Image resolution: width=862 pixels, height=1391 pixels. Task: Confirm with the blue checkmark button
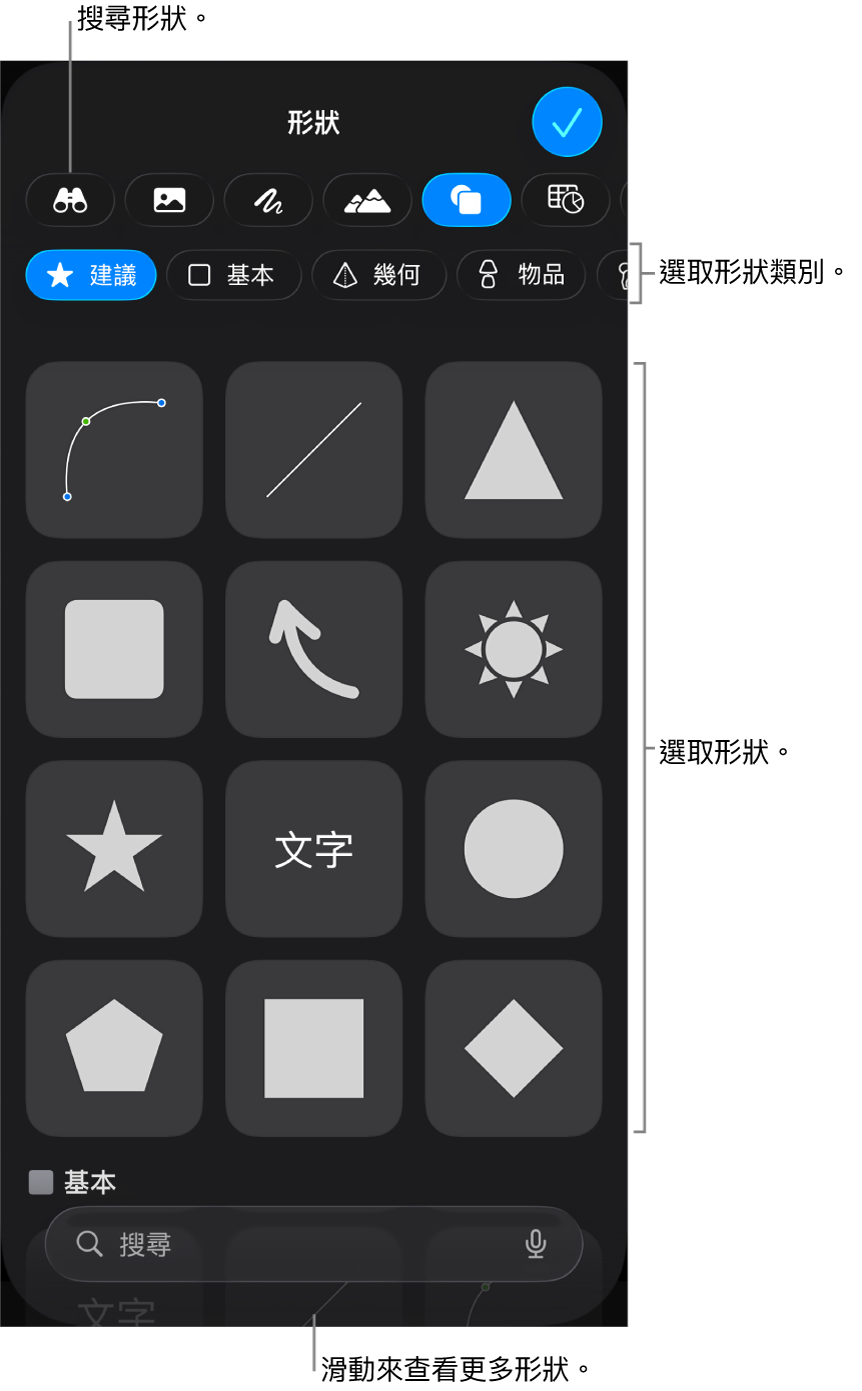pos(567,122)
